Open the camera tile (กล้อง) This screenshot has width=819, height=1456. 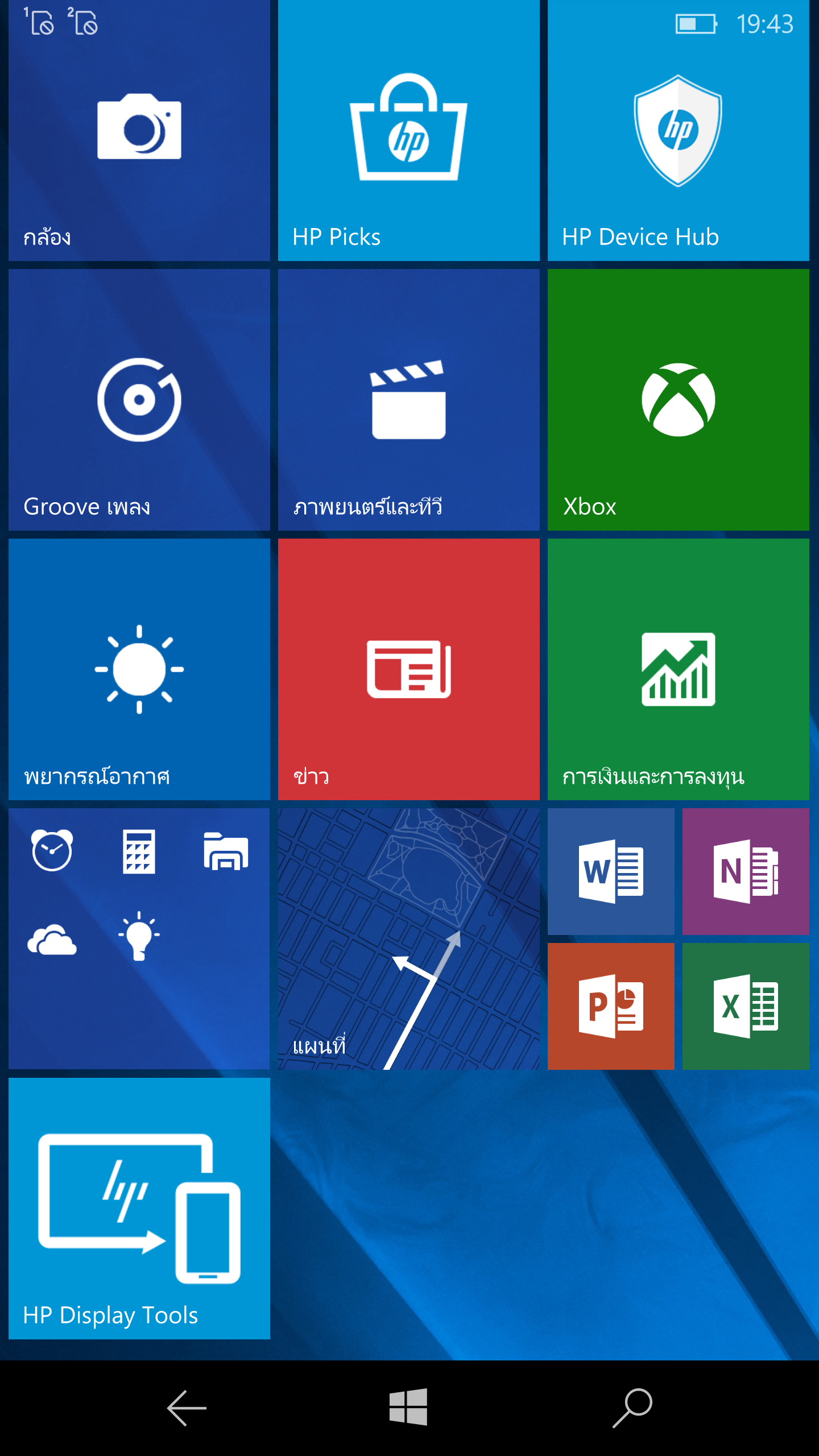pos(139,130)
